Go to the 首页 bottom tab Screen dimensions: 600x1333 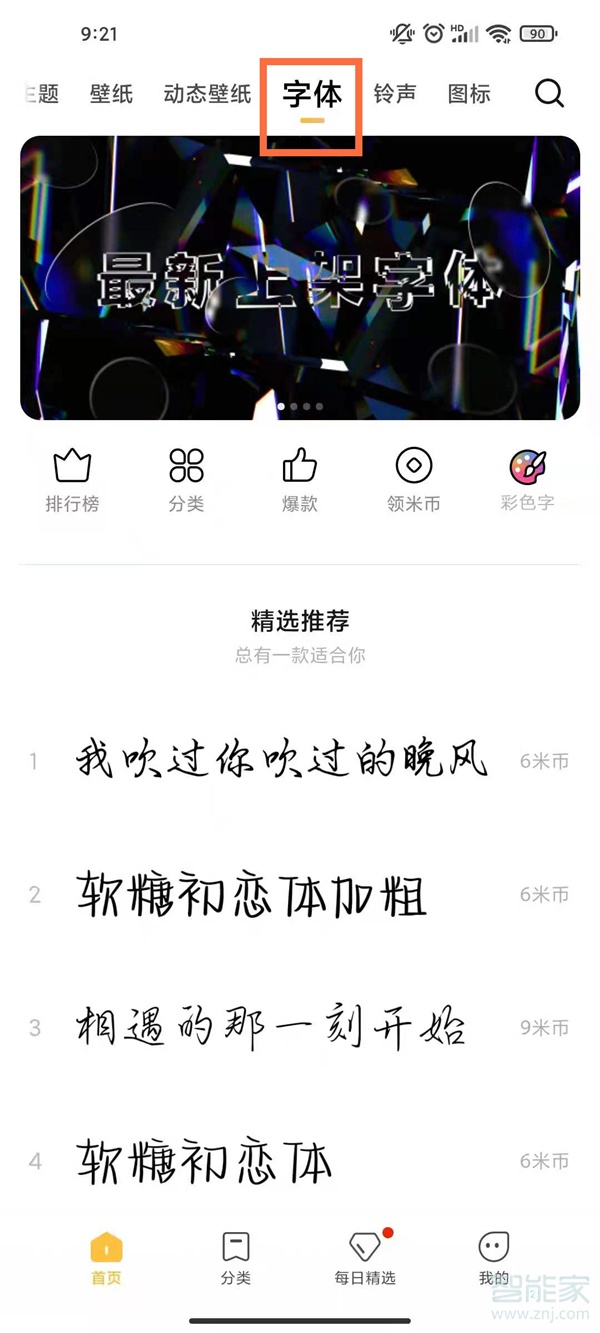pos(106,1258)
